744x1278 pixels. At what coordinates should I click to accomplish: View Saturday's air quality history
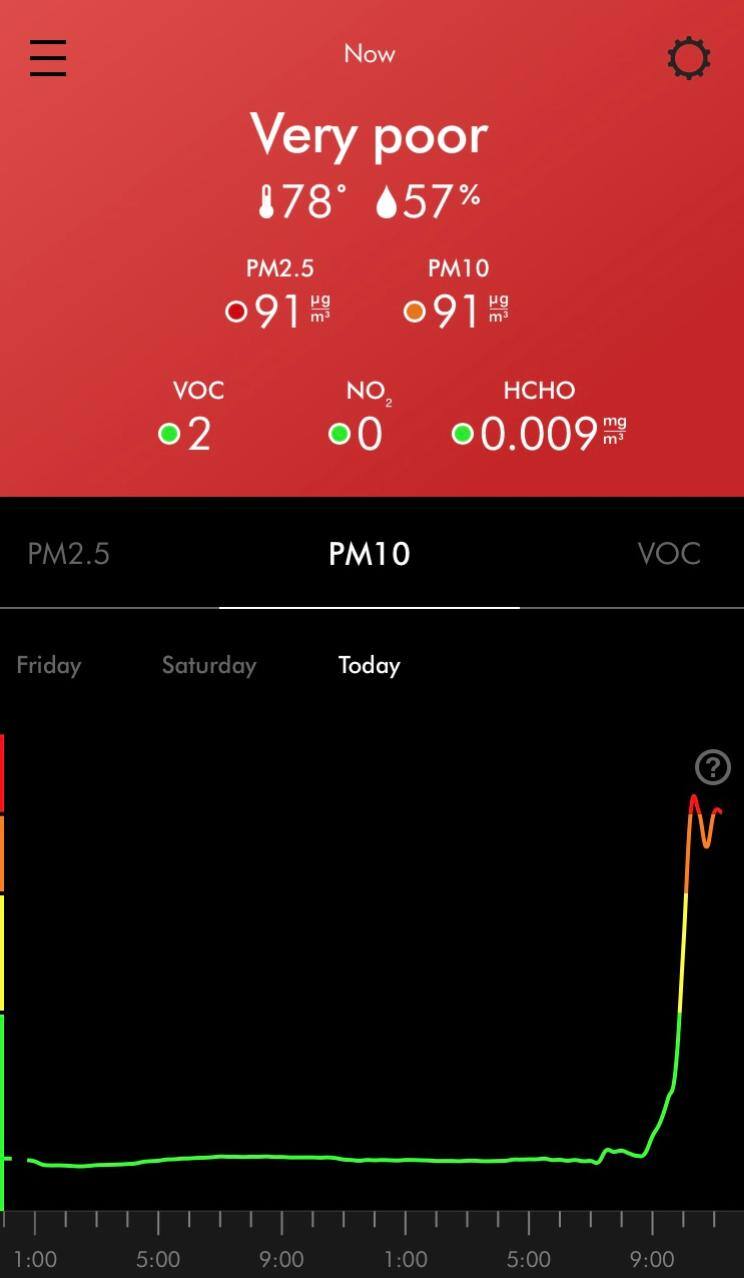coord(209,665)
